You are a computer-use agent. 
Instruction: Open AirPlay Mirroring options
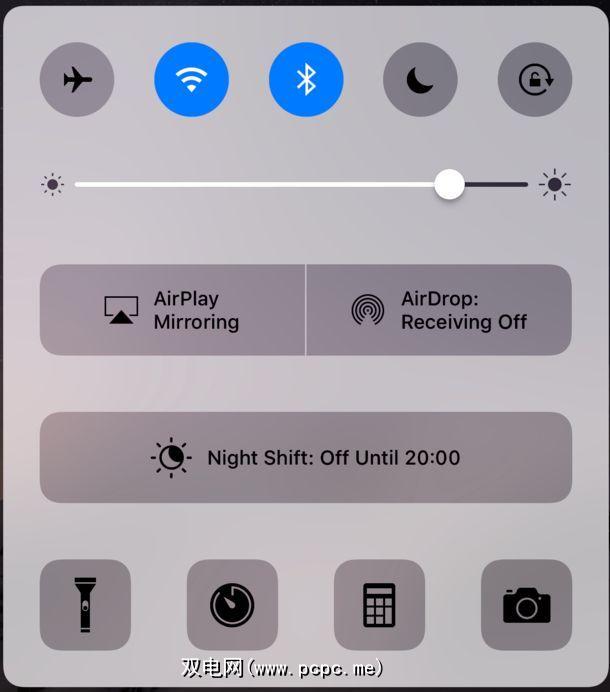pos(172,310)
